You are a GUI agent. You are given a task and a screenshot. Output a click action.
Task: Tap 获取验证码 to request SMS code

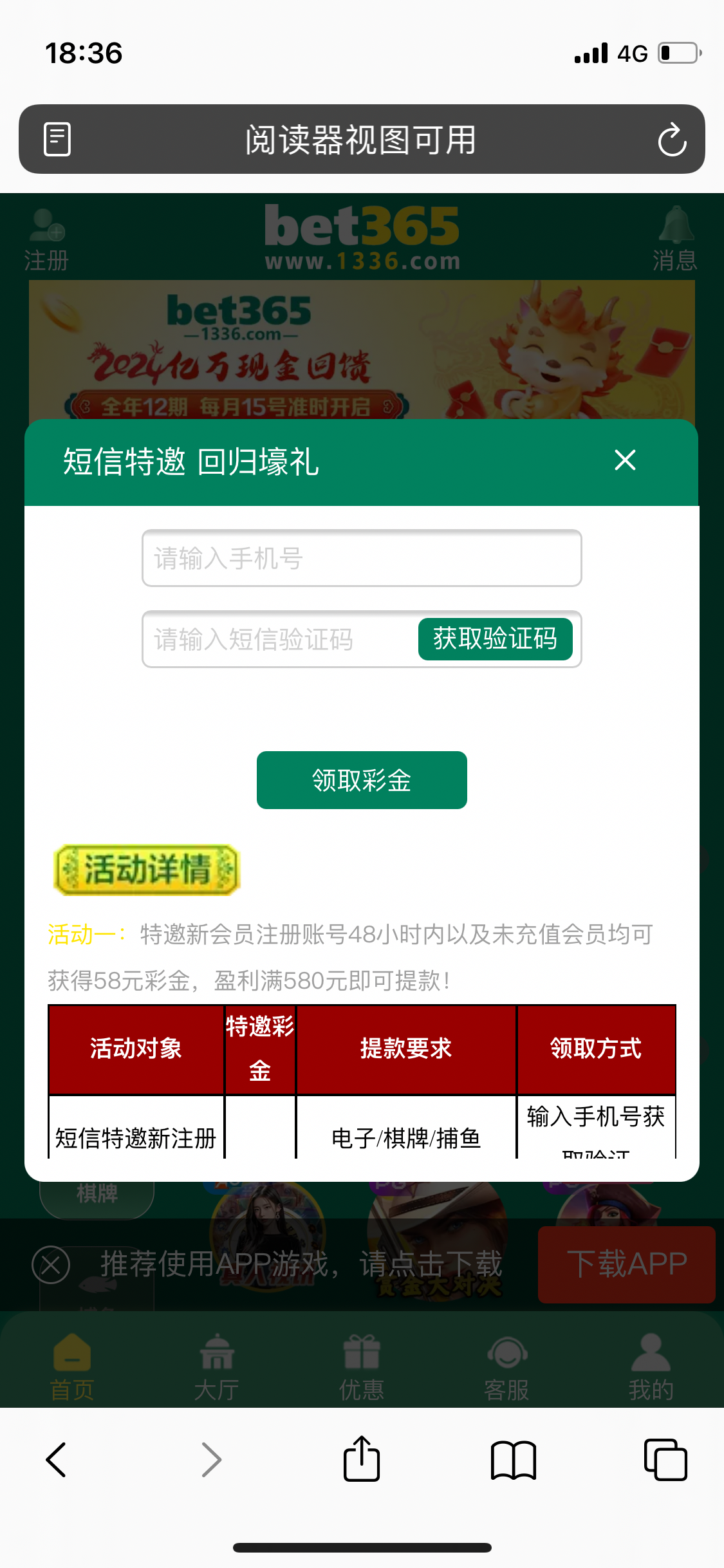tap(495, 639)
